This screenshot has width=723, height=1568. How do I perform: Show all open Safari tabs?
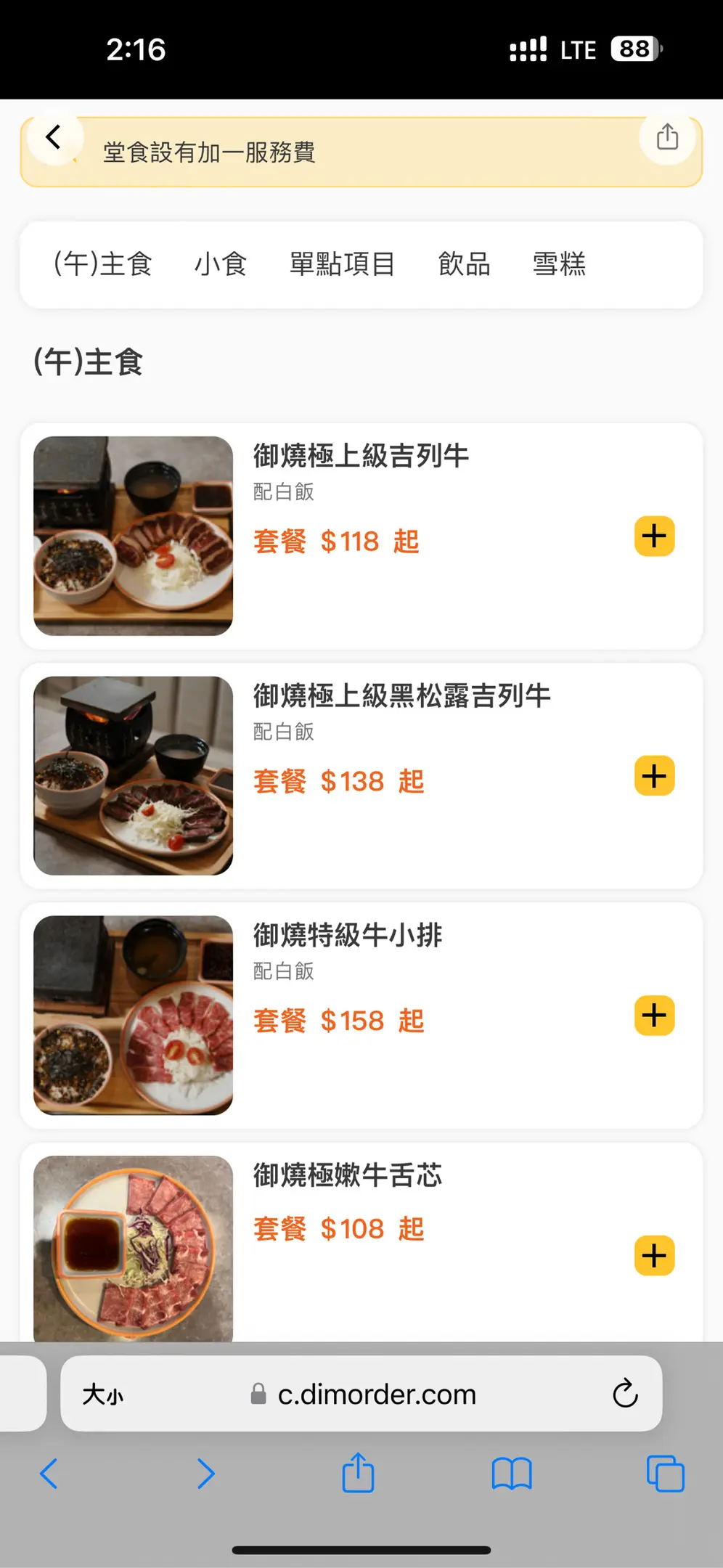[665, 1474]
